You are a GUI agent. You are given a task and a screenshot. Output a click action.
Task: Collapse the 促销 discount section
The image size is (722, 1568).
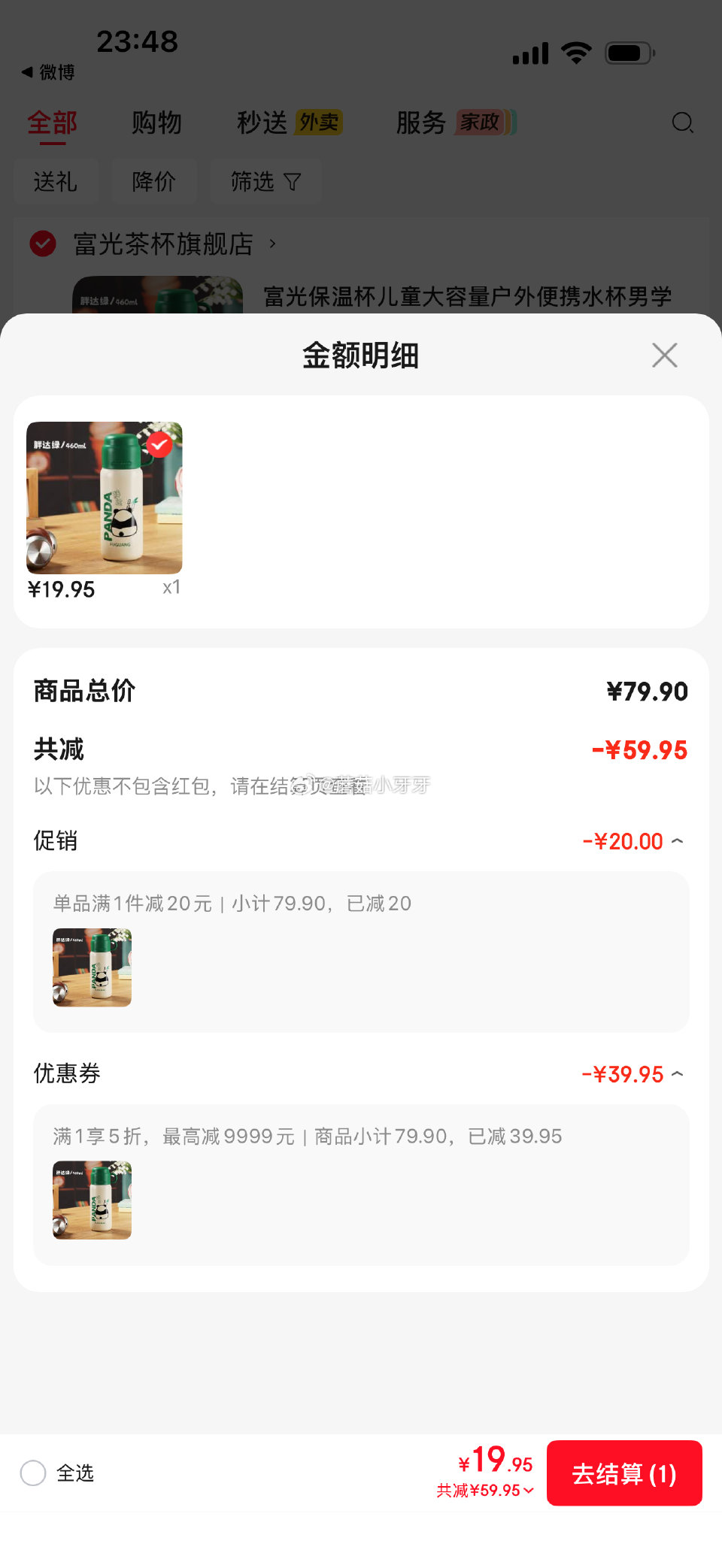pyautogui.click(x=678, y=840)
